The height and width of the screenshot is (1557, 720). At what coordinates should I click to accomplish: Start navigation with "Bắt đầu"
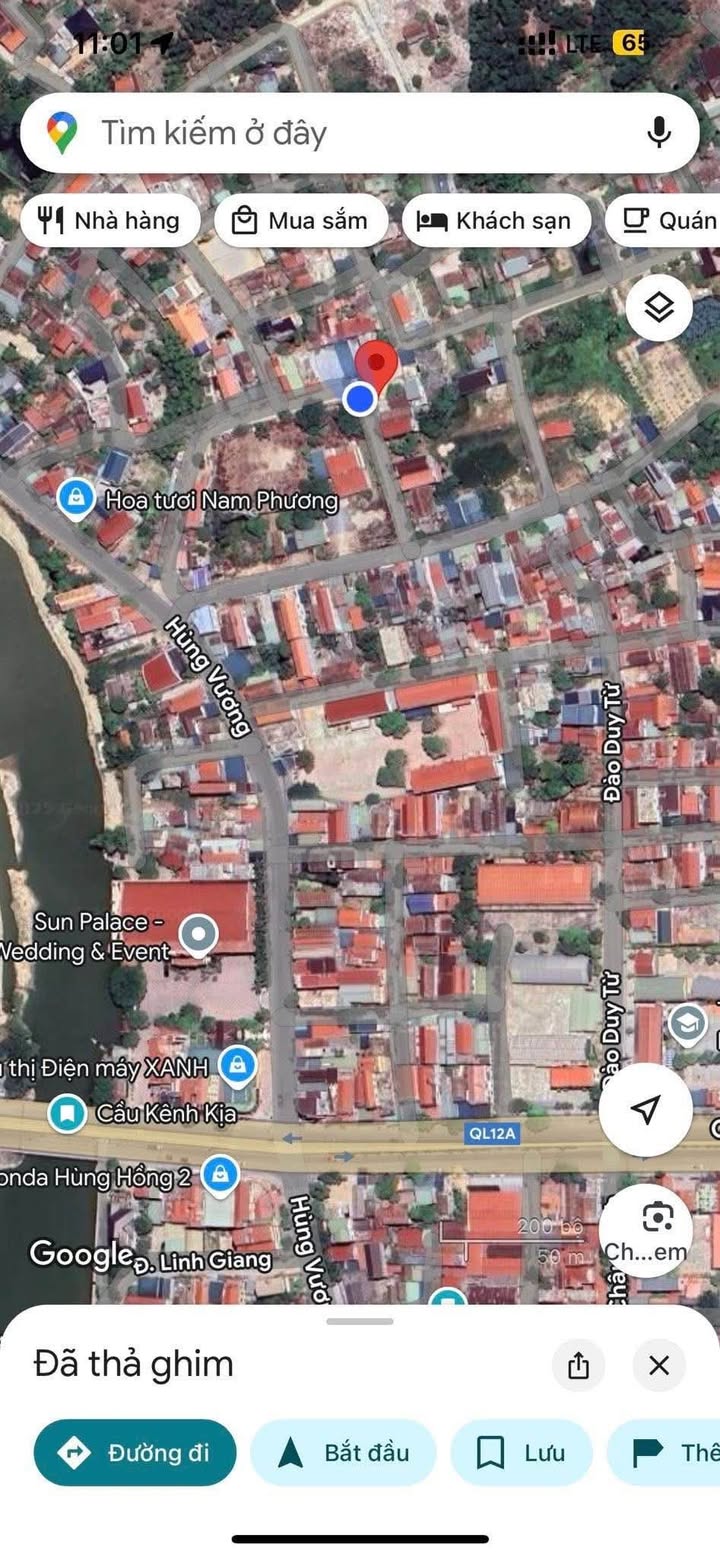click(x=343, y=1452)
